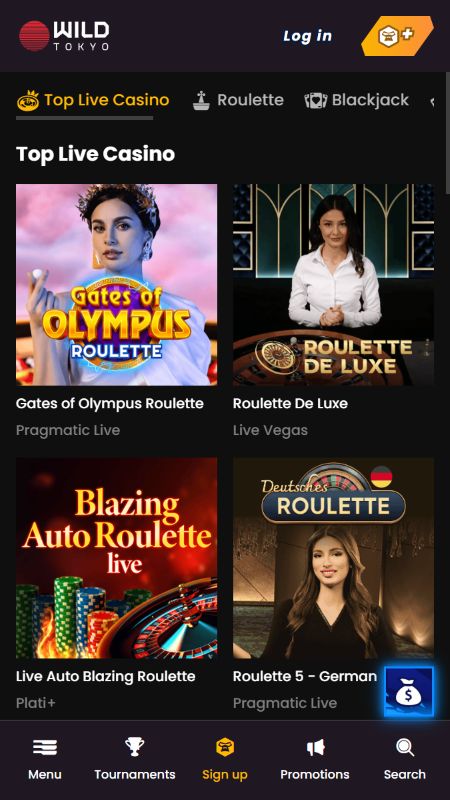Open Gates of Olympus Roulette game

(116, 285)
